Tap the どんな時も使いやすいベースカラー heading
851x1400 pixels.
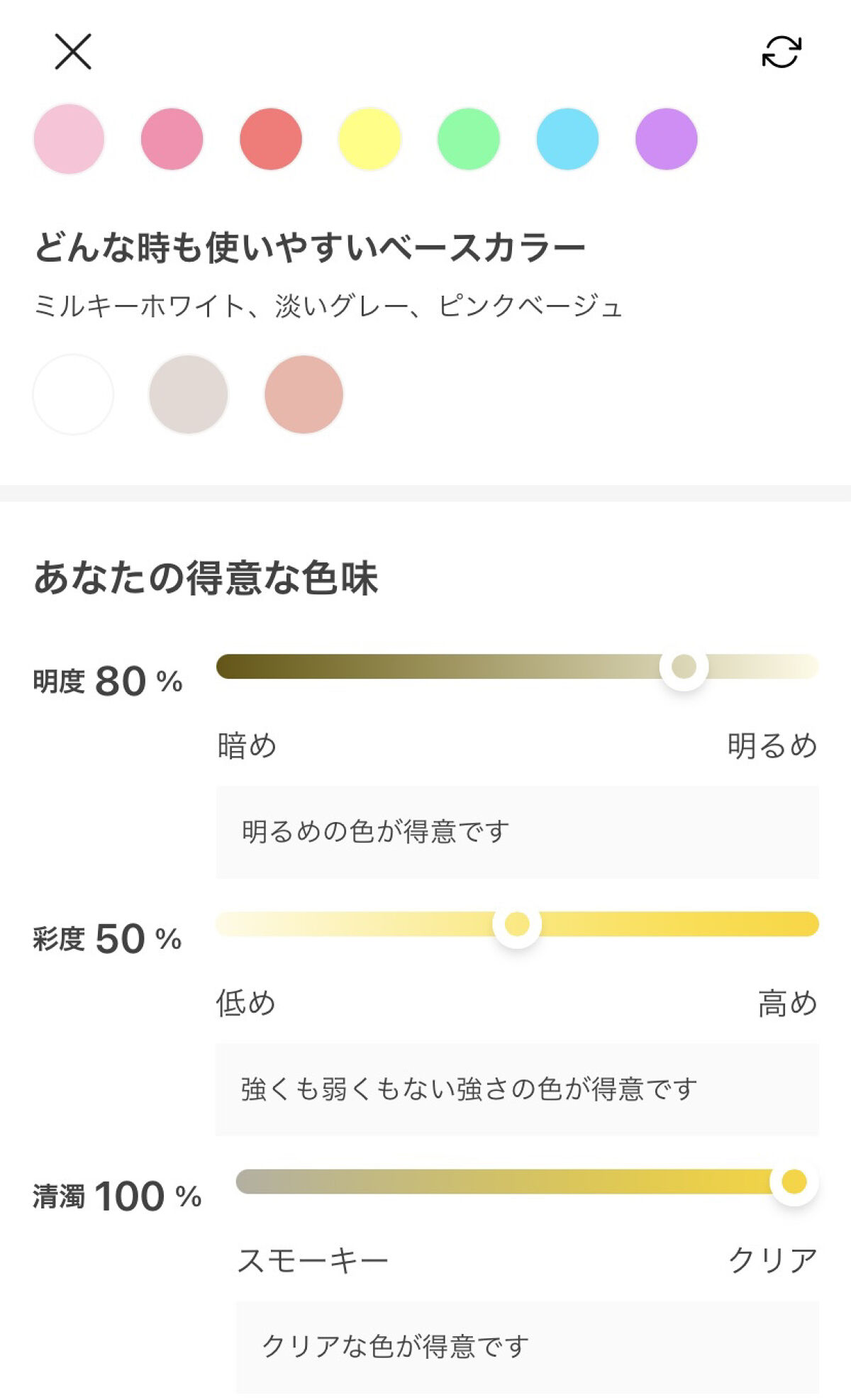[308, 244]
